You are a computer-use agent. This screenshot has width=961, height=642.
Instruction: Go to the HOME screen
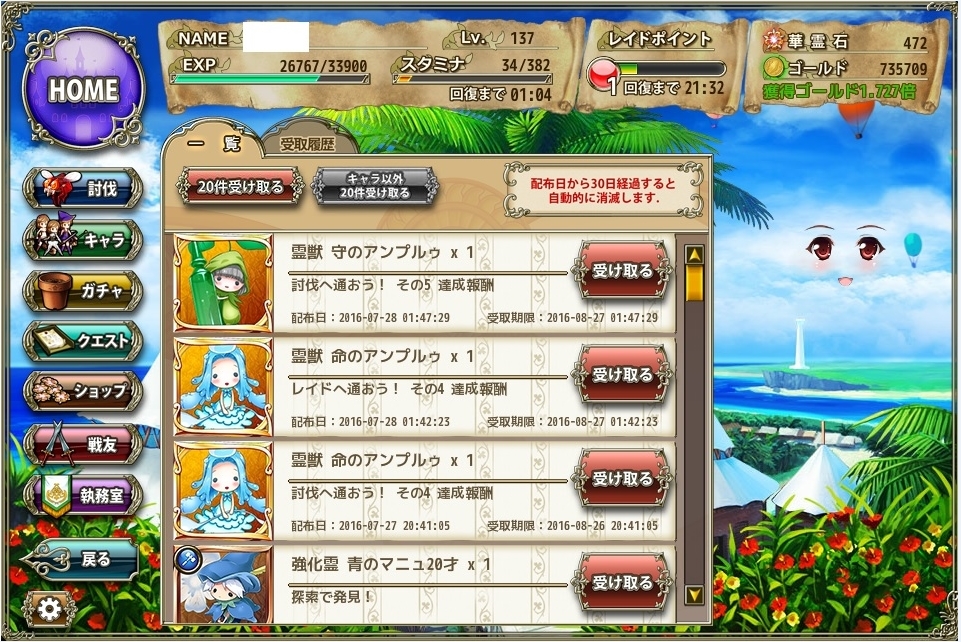click(x=84, y=90)
